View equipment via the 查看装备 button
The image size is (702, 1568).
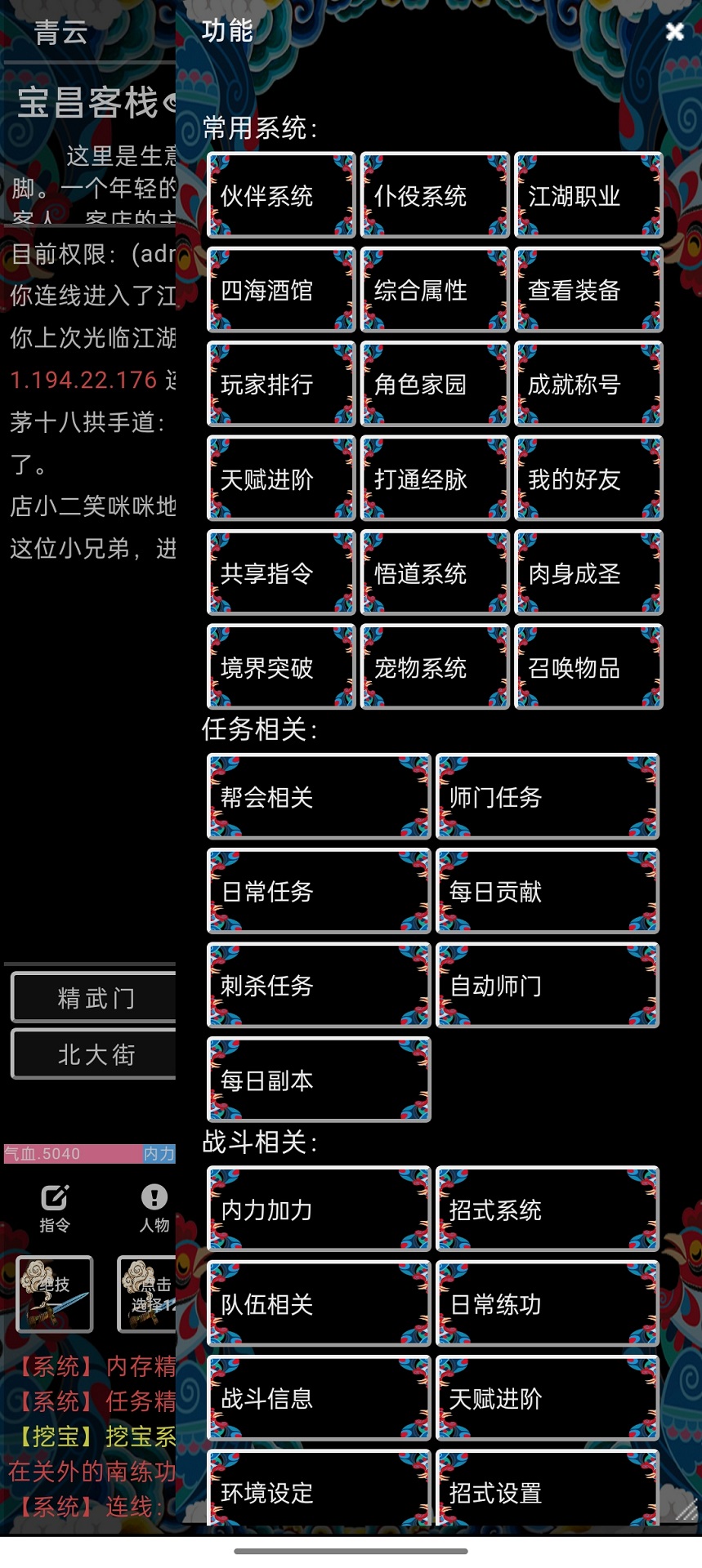click(x=588, y=290)
